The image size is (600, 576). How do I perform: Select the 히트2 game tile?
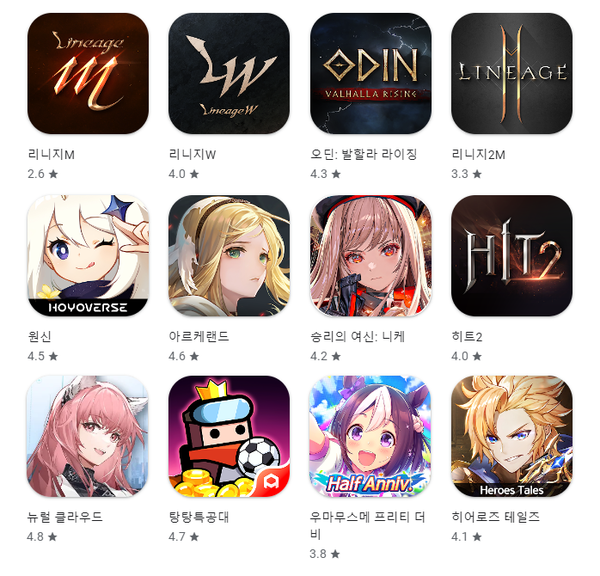(512, 256)
